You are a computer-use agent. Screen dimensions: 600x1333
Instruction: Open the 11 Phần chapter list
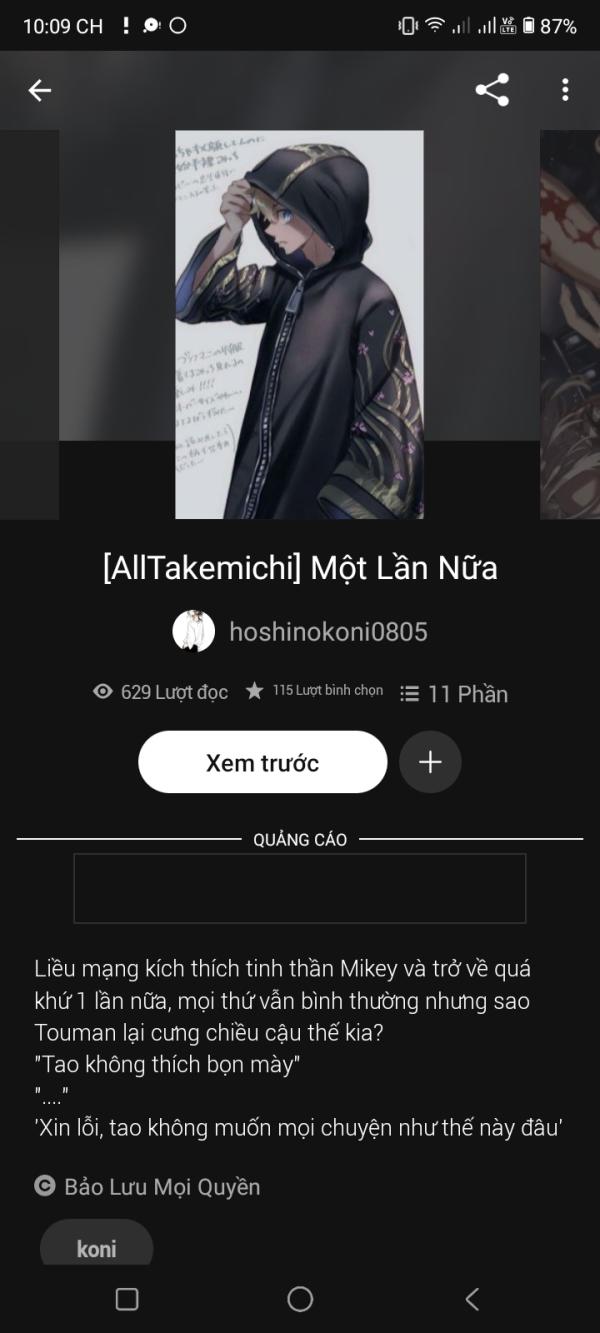tap(454, 693)
